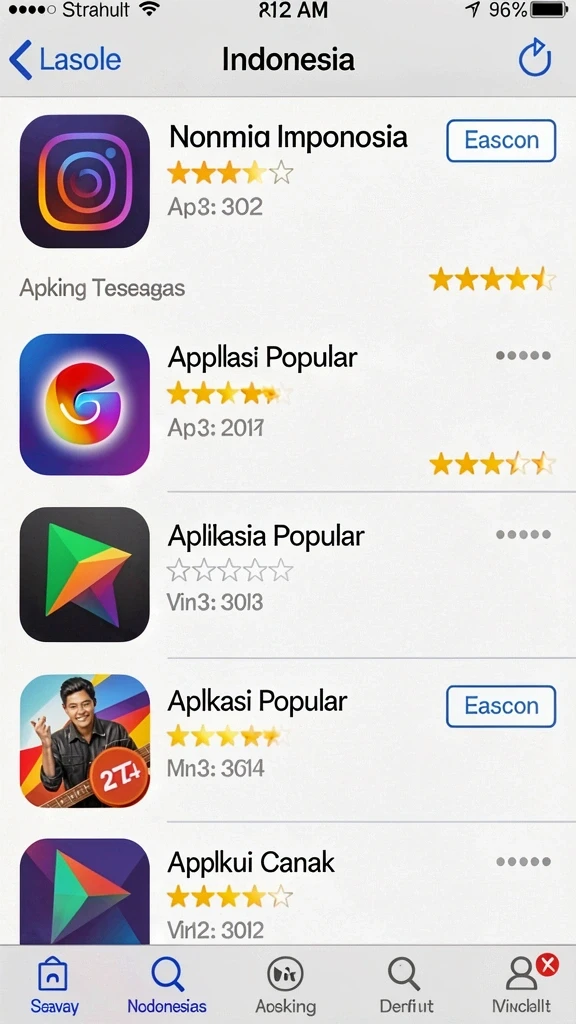The image size is (576, 1024).
Task: Open the Appllasi Popular app listing
Action: tap(288, 405)
